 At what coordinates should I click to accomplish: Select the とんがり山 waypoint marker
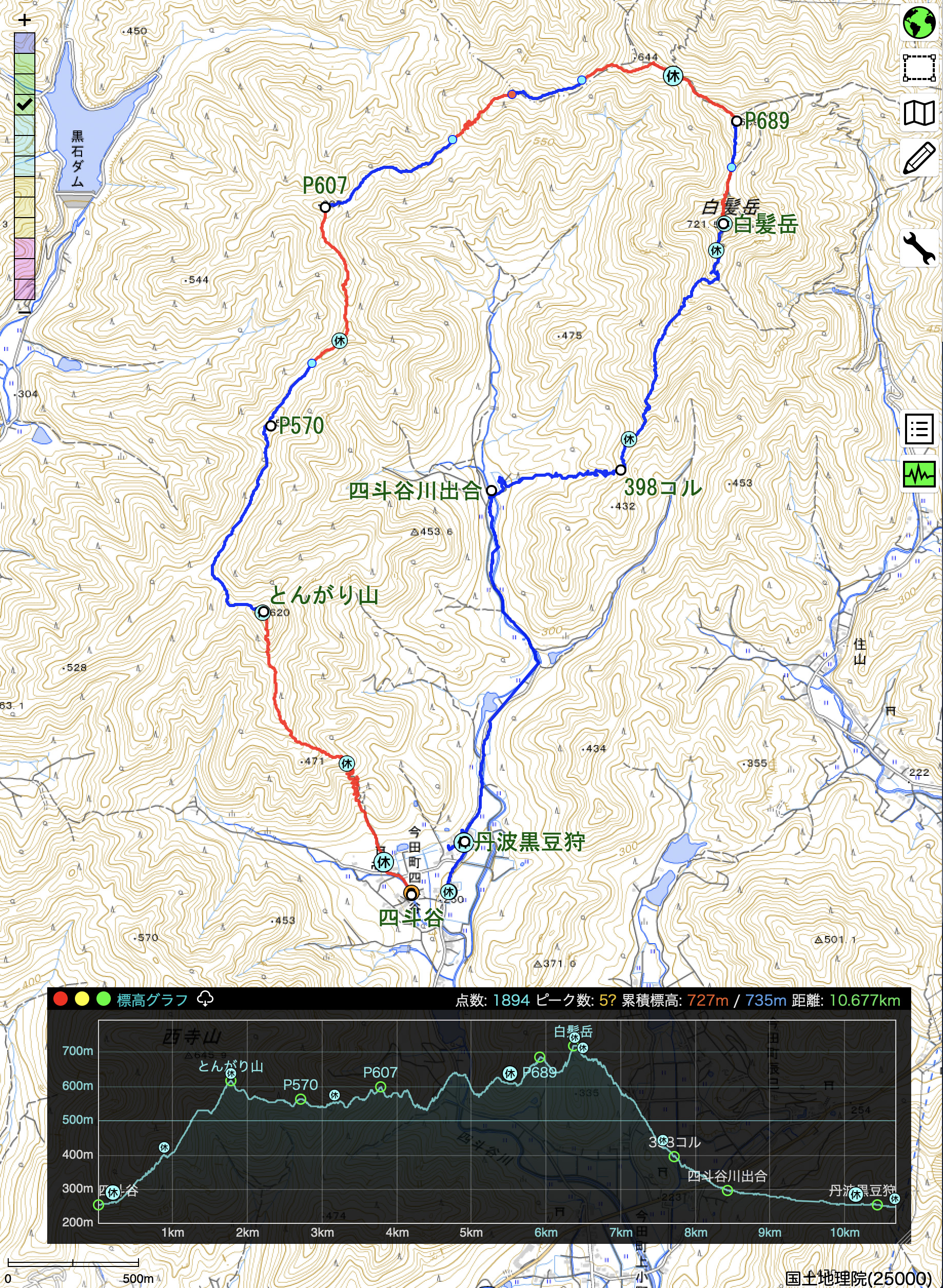(x=263, y=612)
